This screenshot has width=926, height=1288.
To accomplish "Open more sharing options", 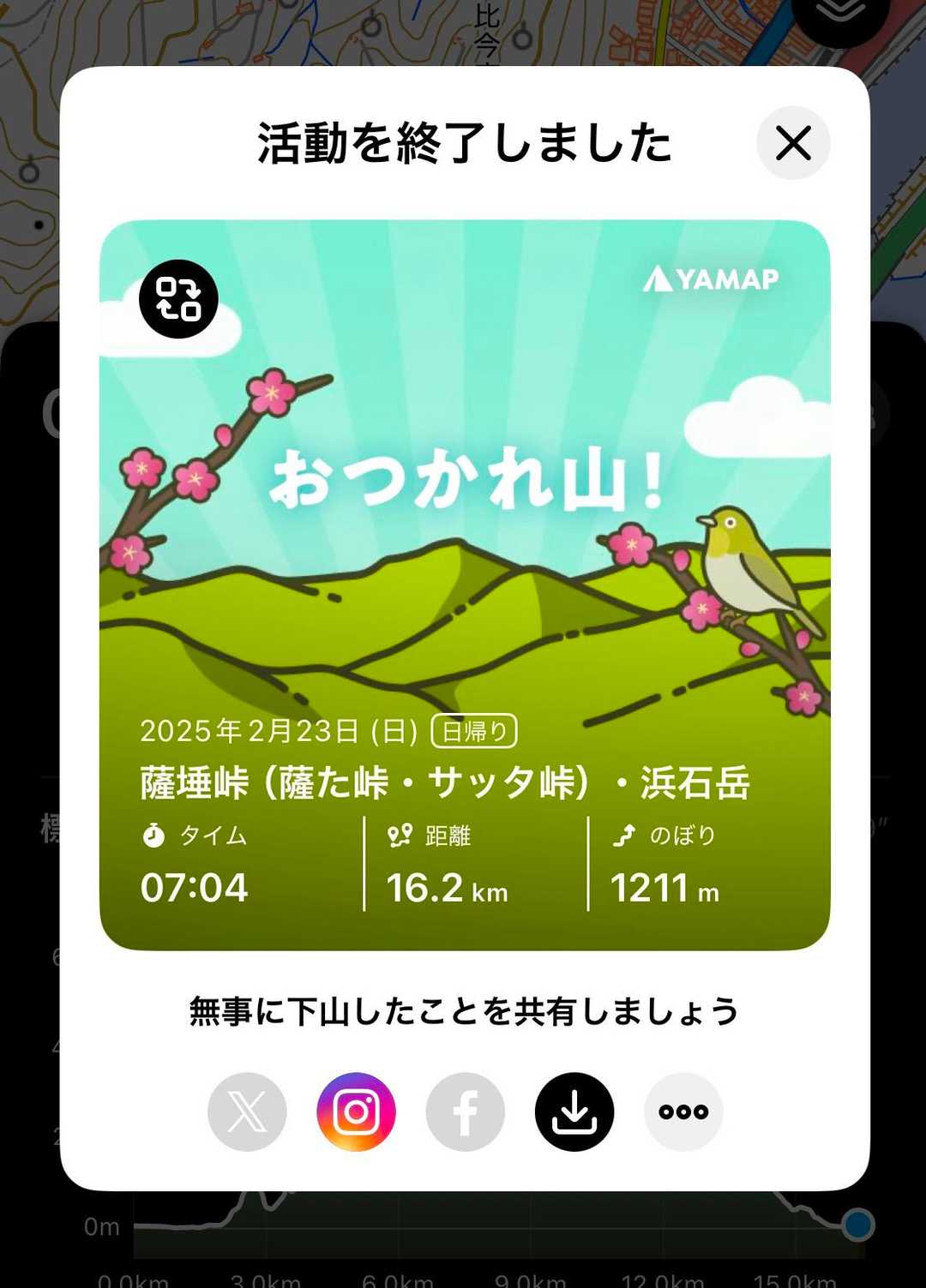I will coord(683,1111).
